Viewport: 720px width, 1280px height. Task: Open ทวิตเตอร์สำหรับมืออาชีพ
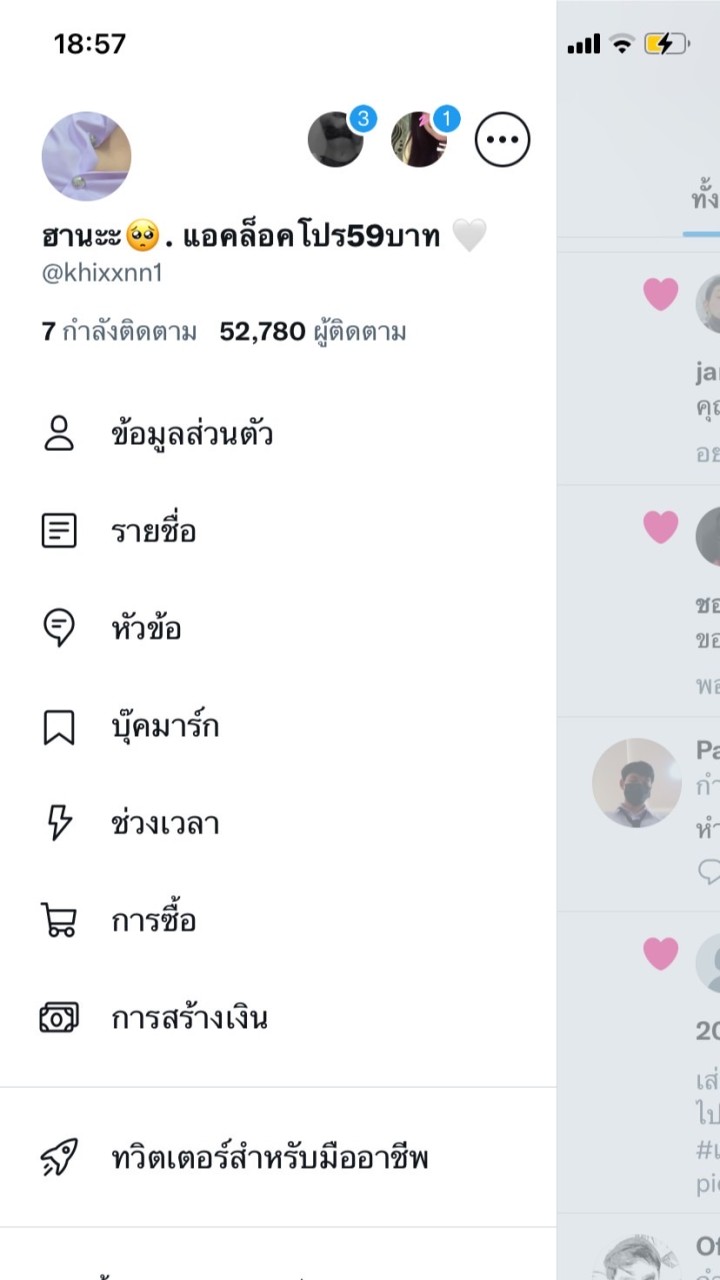pos(269,1159)
